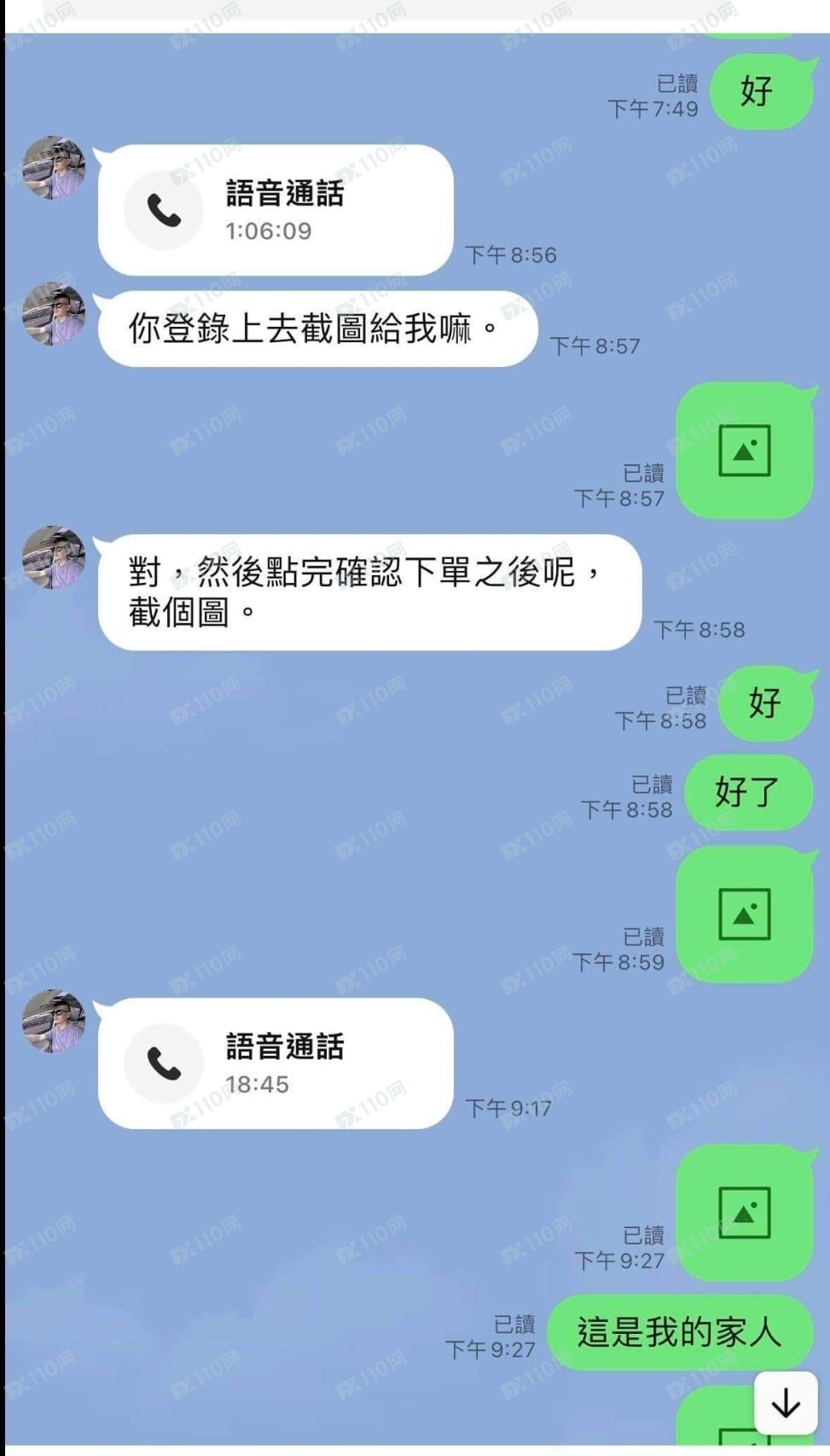Open the image sent at 9:27
The height and width of the screenshot is (1456, 830).
point(744,1212)
